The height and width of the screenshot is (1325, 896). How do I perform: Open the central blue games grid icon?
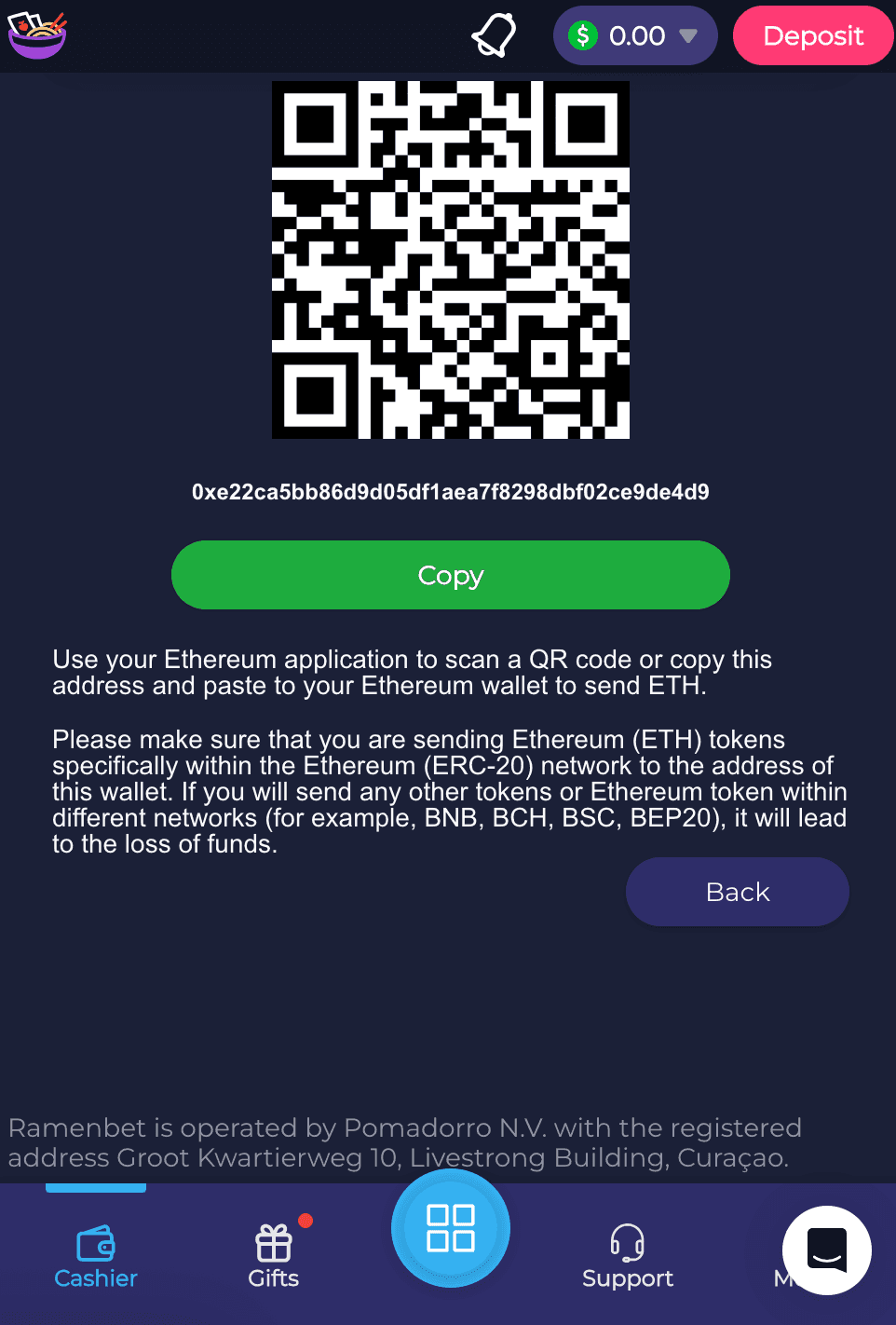coord(450,1228)
